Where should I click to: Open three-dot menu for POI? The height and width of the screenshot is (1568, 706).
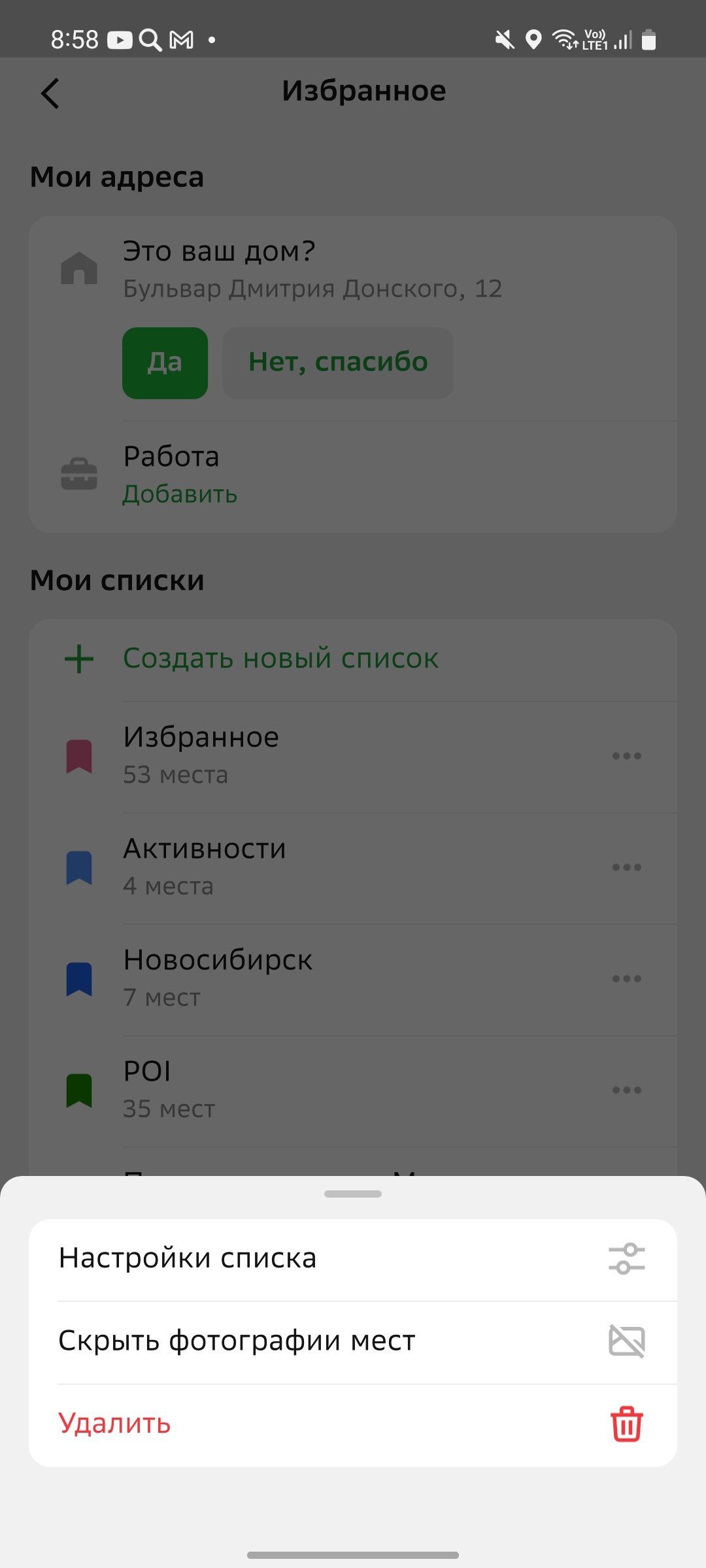click(626, 1090)
